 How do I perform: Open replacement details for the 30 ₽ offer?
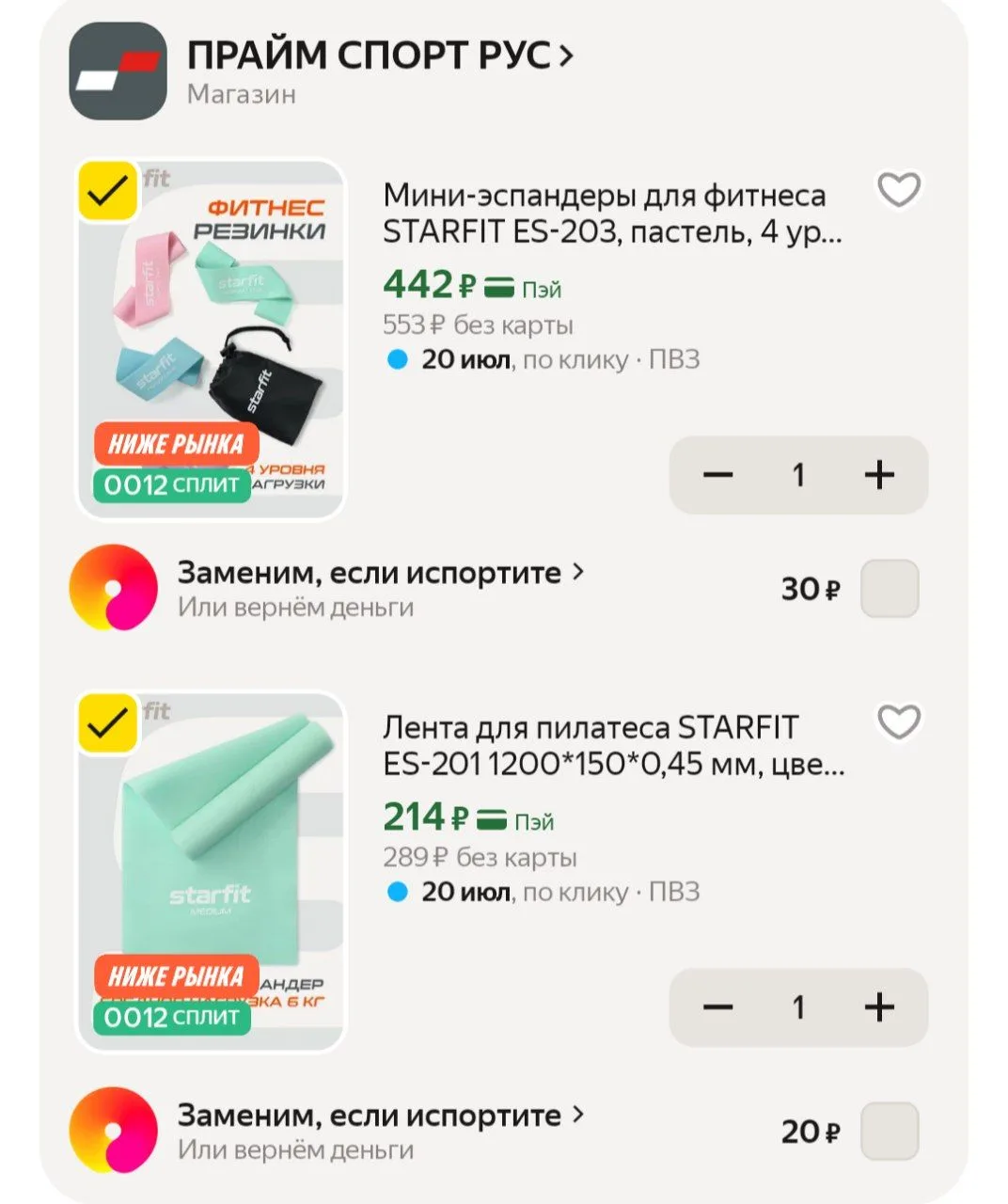pos(381,572)
